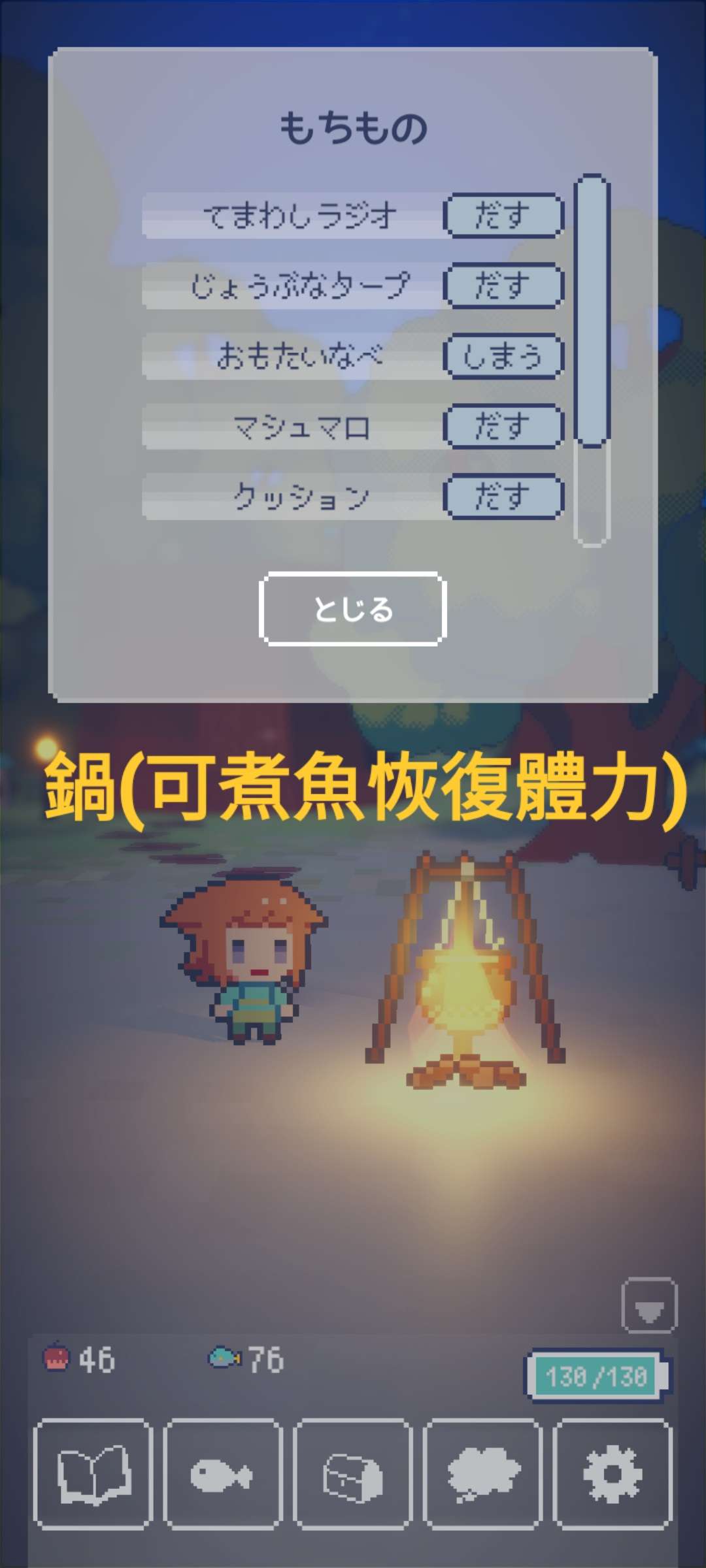Viewport: 706px width, 1568px height.
Task: Put away おもたいなべ with しまう
Action: pos(503,356)
